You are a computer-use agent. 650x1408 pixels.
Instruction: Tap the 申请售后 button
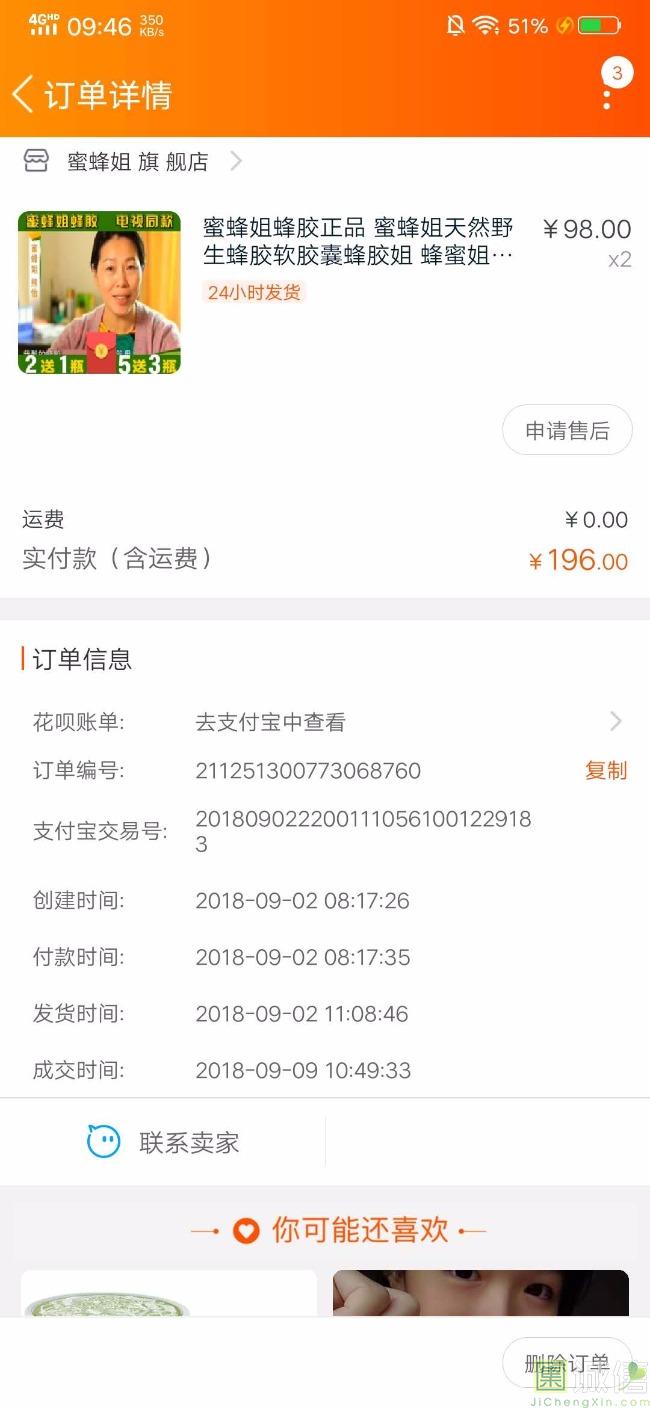point(567,431)
